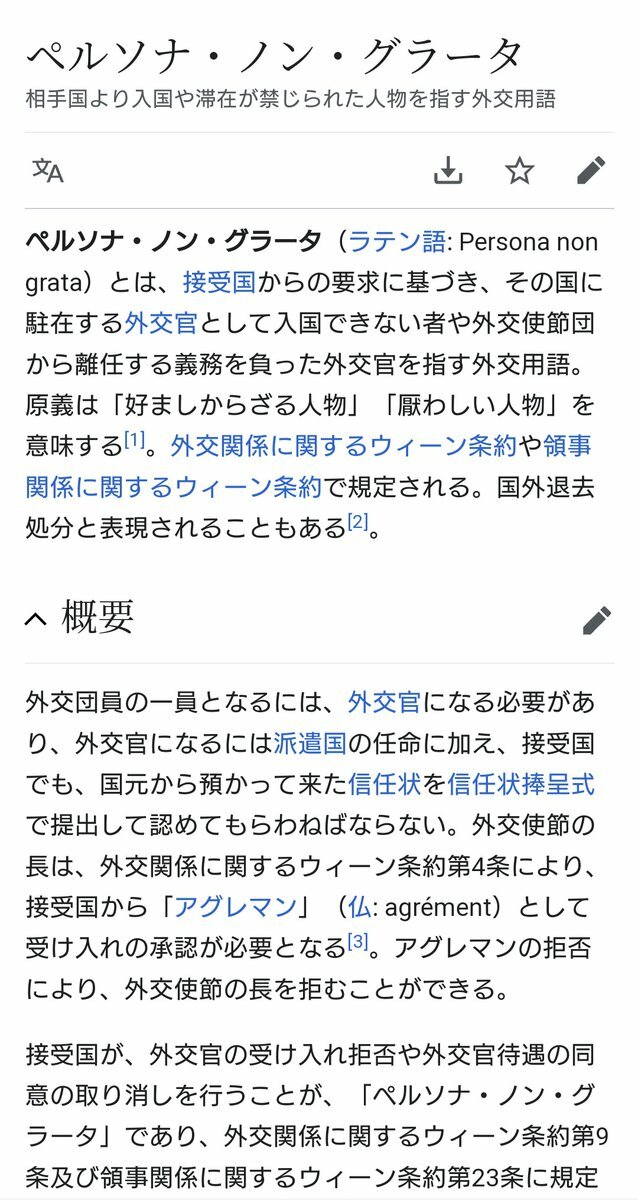View footnote reference 2
The height and width of the screenshot is (1200, 638).
pyautogui.click(x=358, y=521)
